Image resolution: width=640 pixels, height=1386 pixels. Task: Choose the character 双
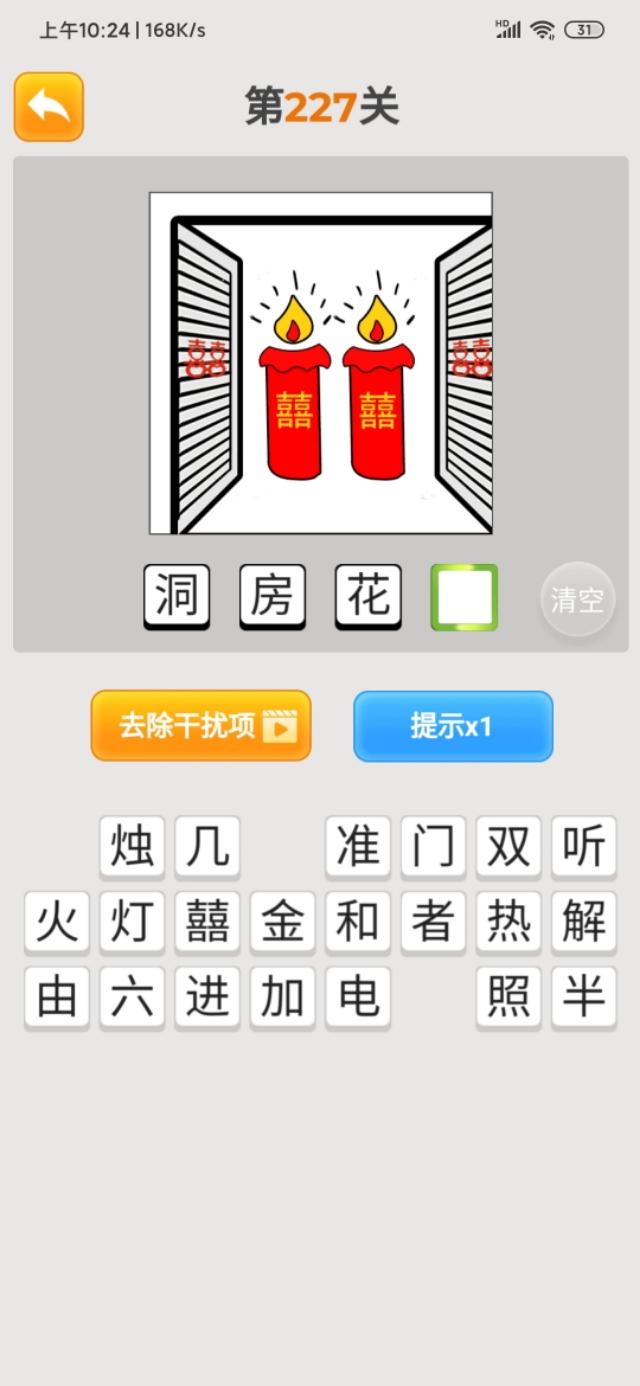point(508,847)
